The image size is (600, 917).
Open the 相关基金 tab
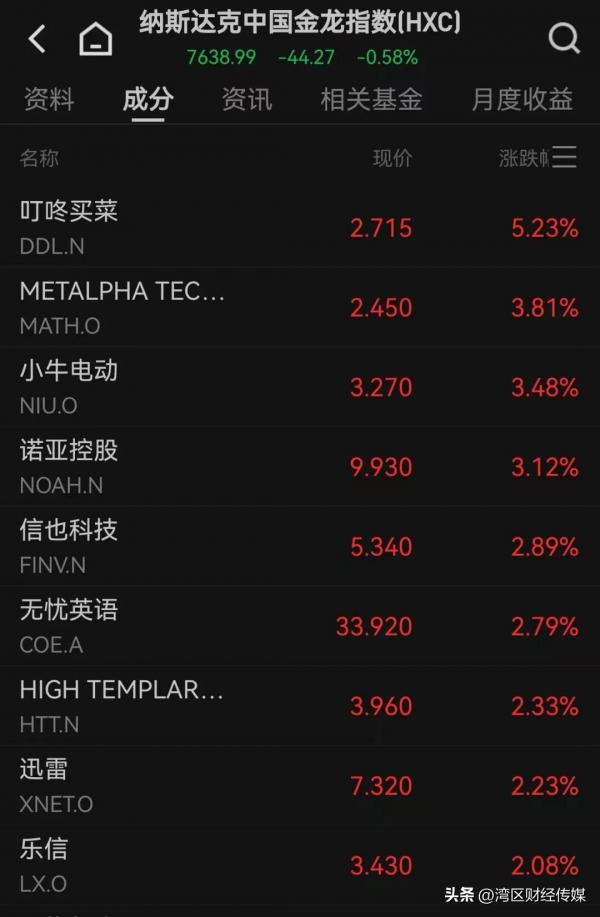371,99
